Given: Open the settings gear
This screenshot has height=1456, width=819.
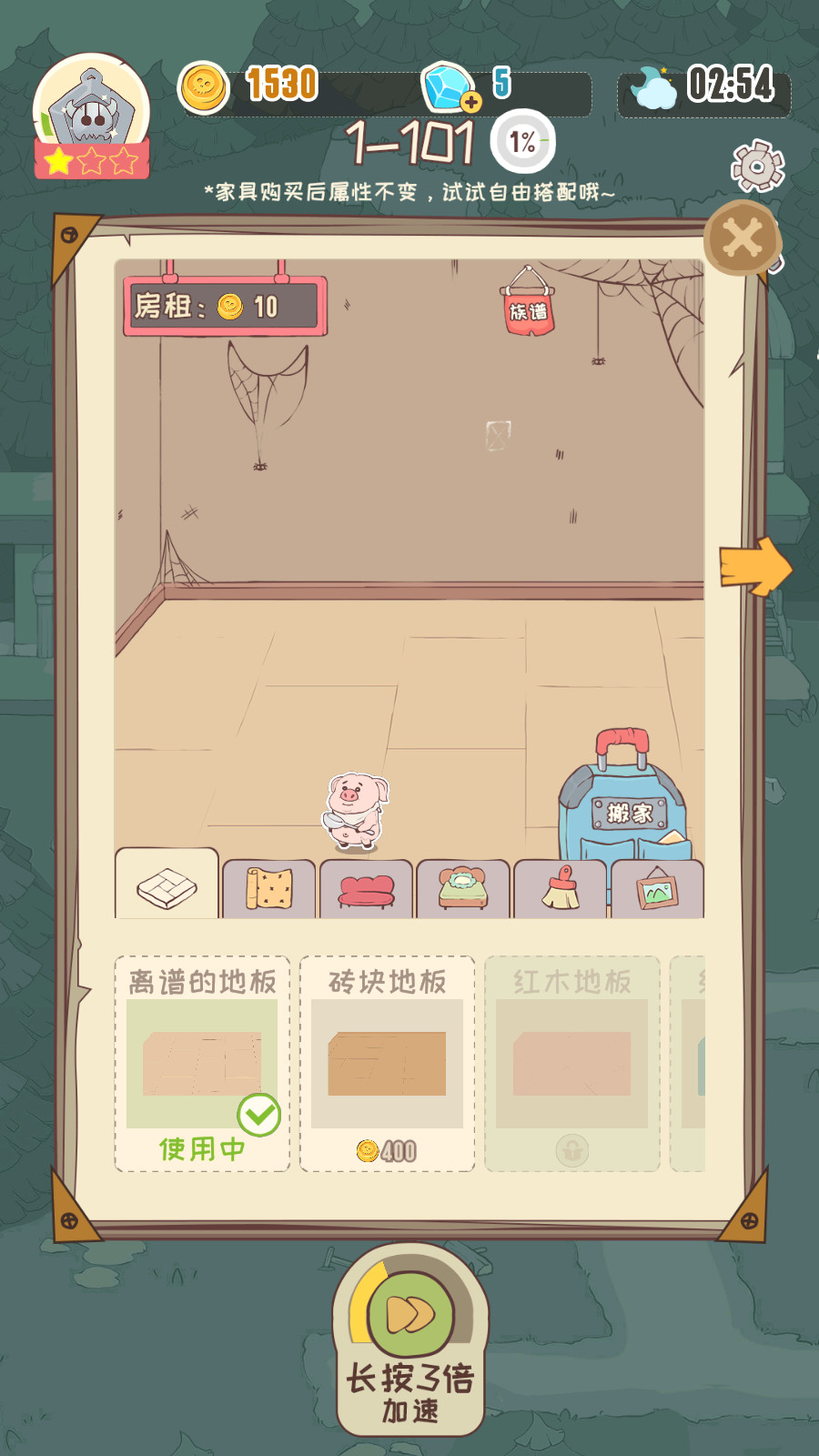Looking at the screenshot, I should tap(757, 166).
